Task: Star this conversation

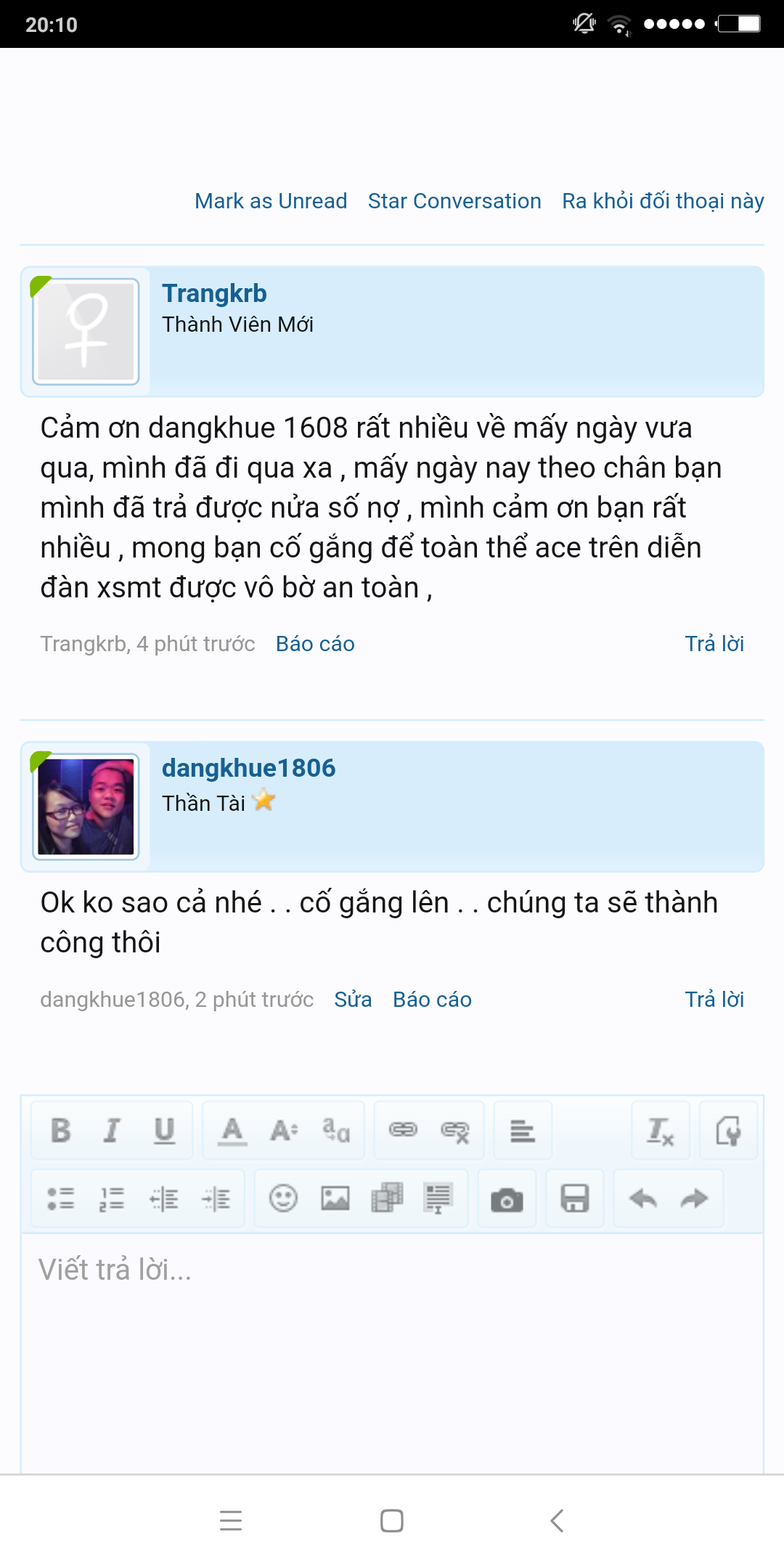Action: 454,201
